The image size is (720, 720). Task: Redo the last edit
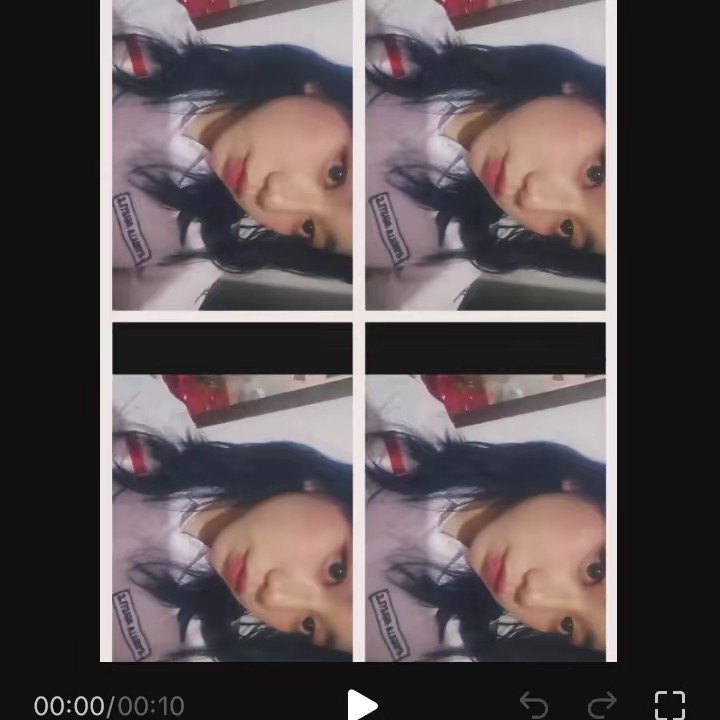click(601, 705)
